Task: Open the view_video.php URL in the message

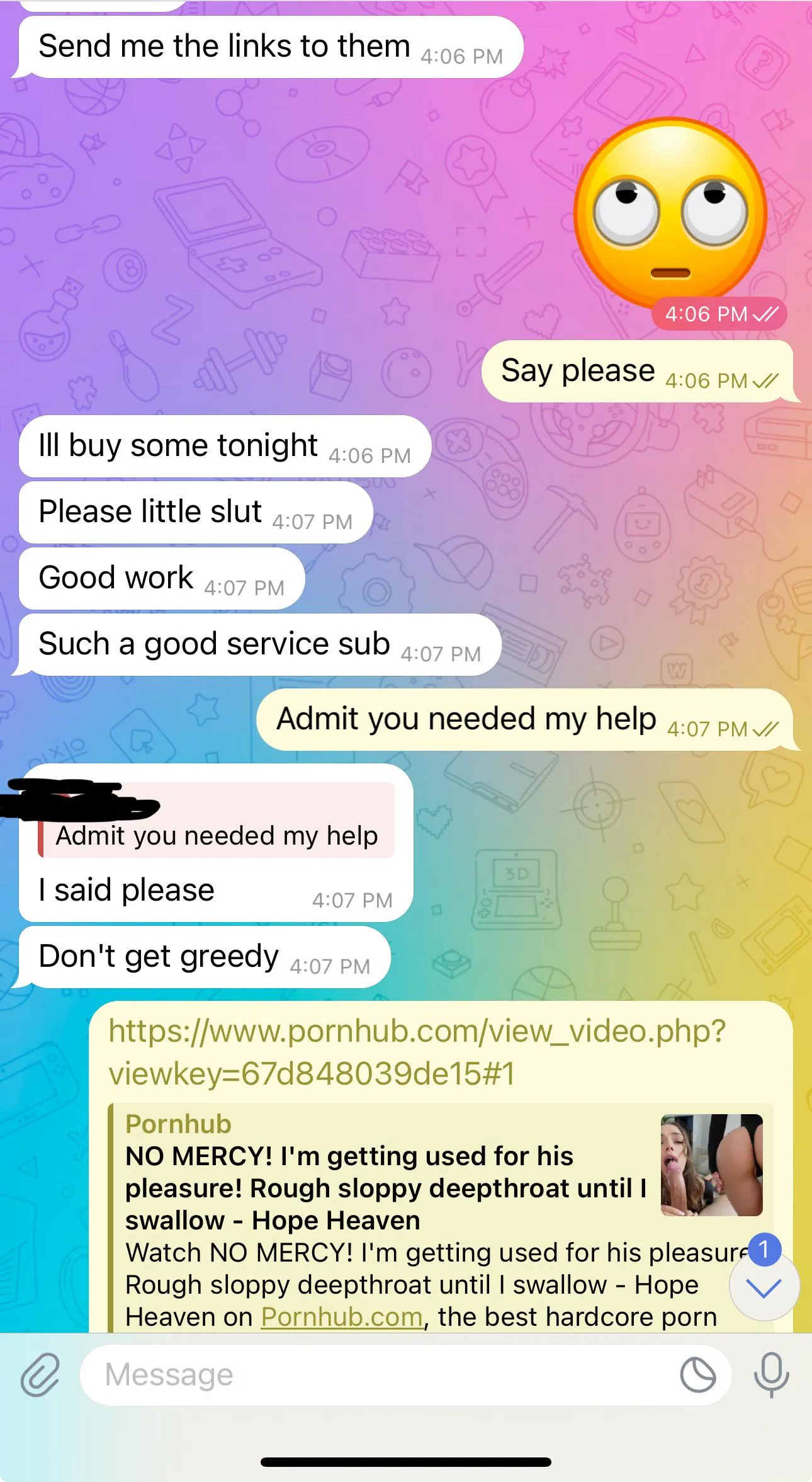Action: tap(417, 1052)
